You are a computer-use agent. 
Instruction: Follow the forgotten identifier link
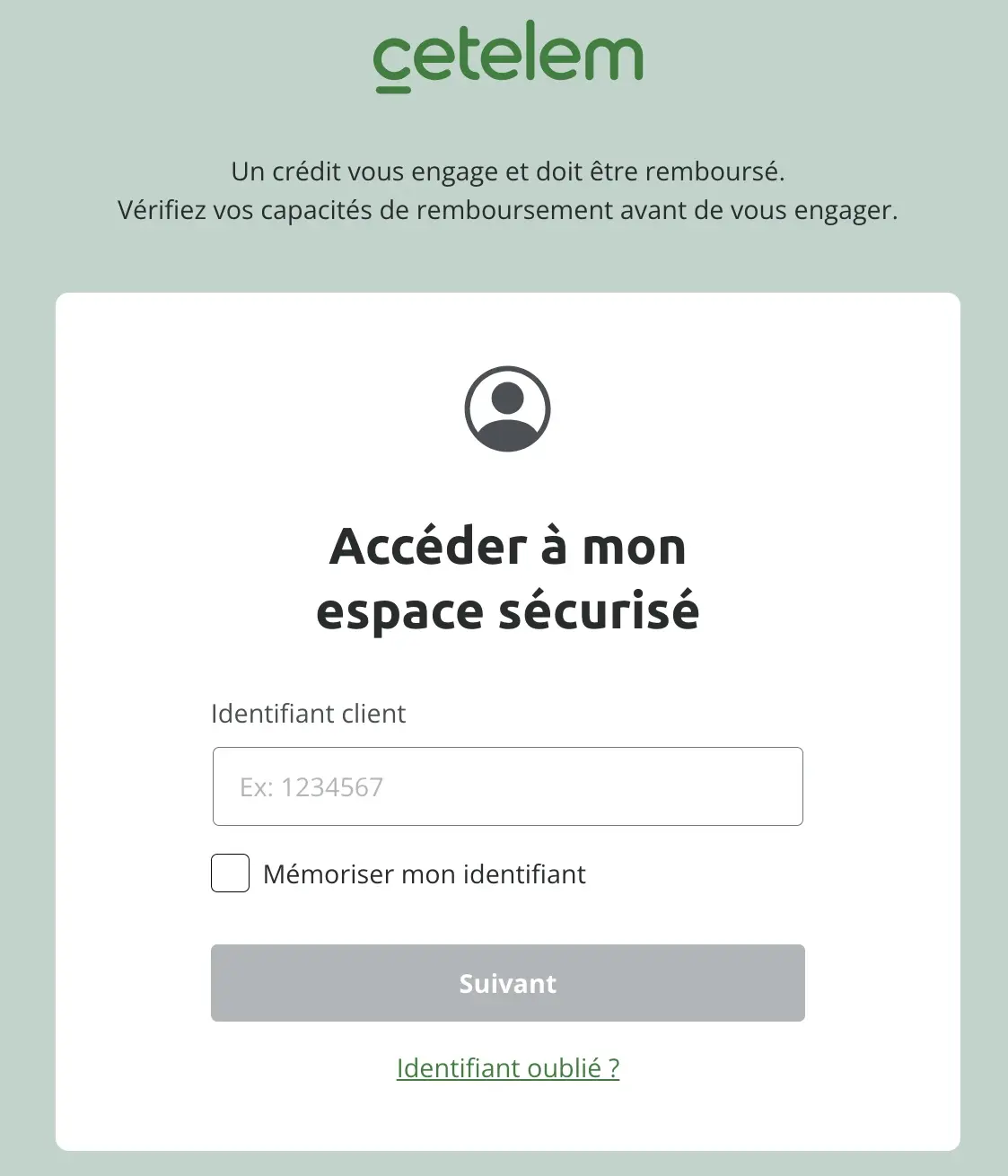click(x=507, y=1068)
